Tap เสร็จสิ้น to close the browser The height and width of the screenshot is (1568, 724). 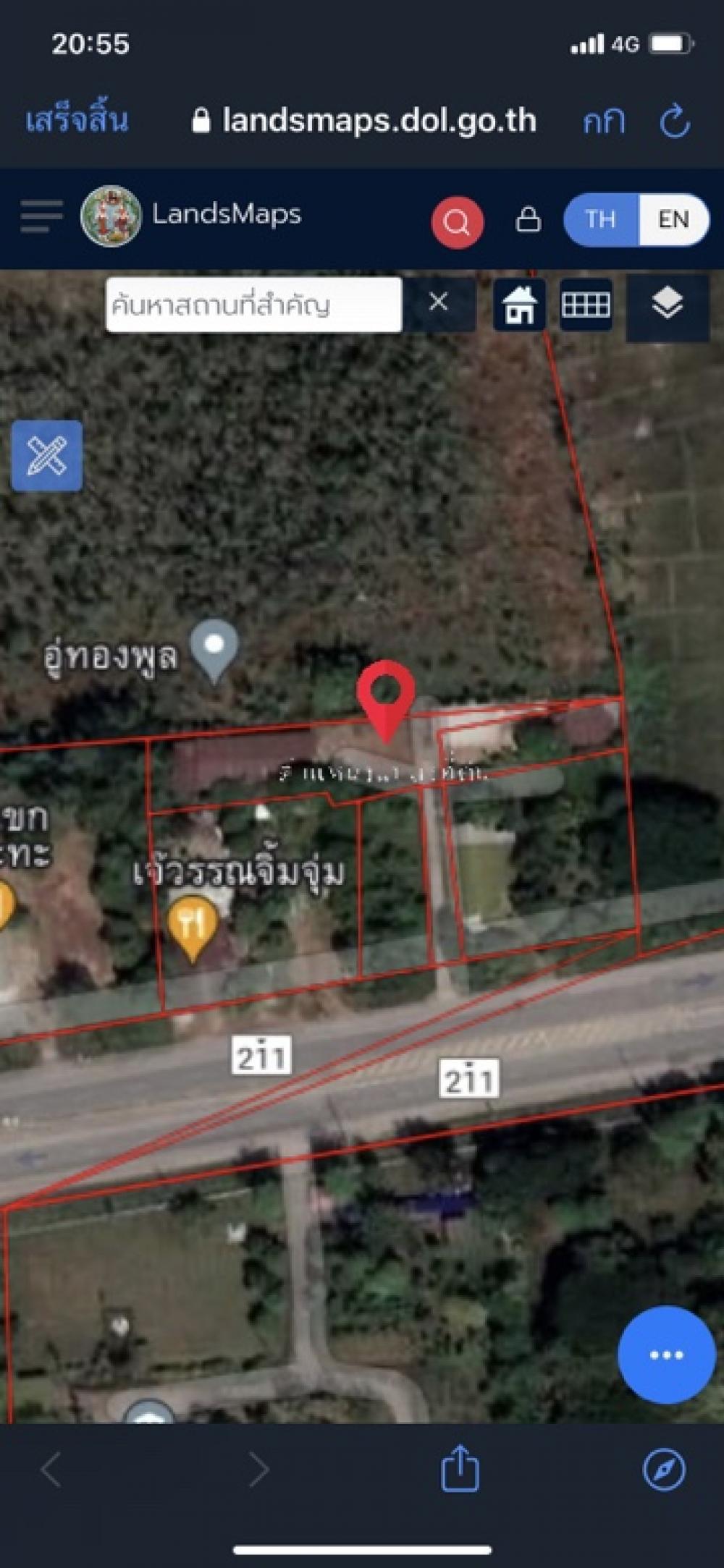[x=77, y=120]
